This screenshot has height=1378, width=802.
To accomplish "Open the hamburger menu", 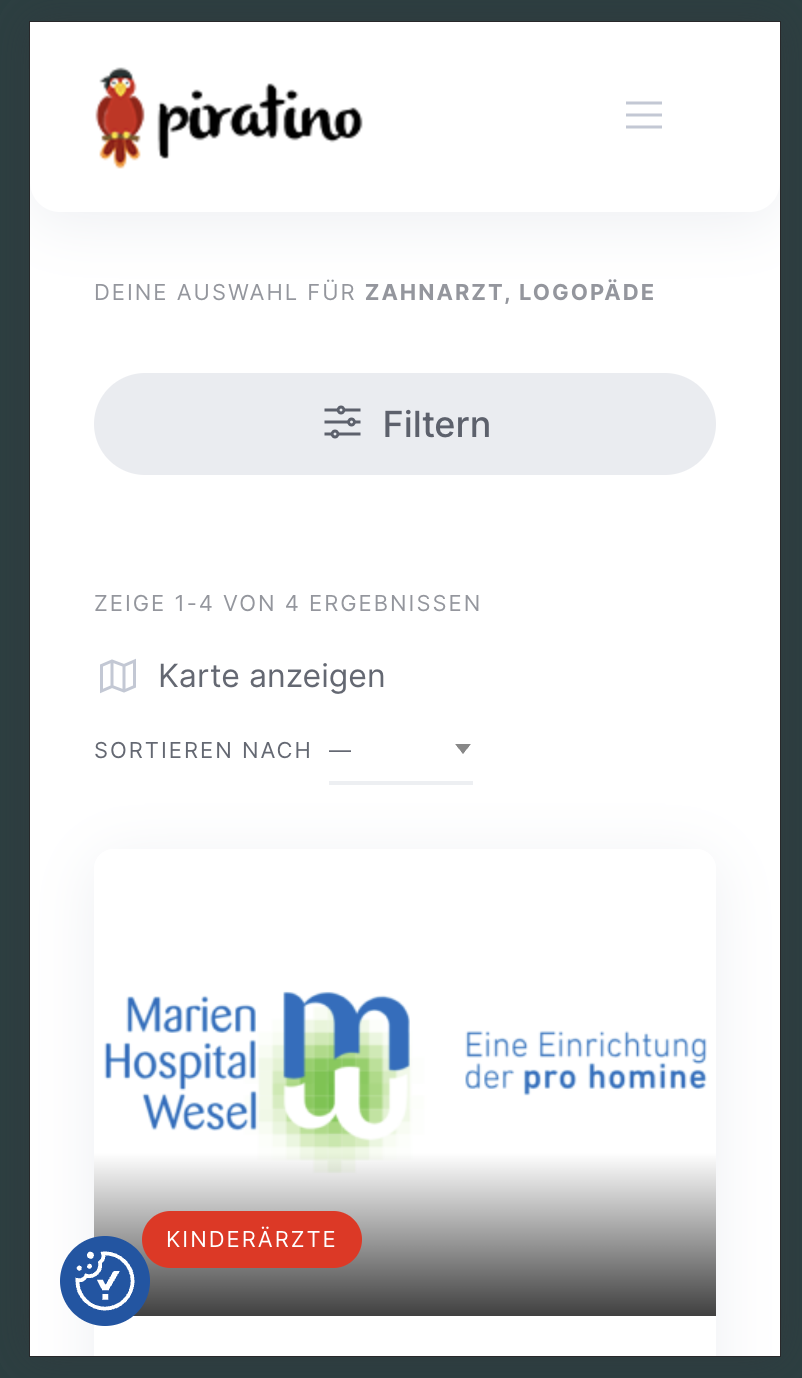I will [x=644, y=115].
